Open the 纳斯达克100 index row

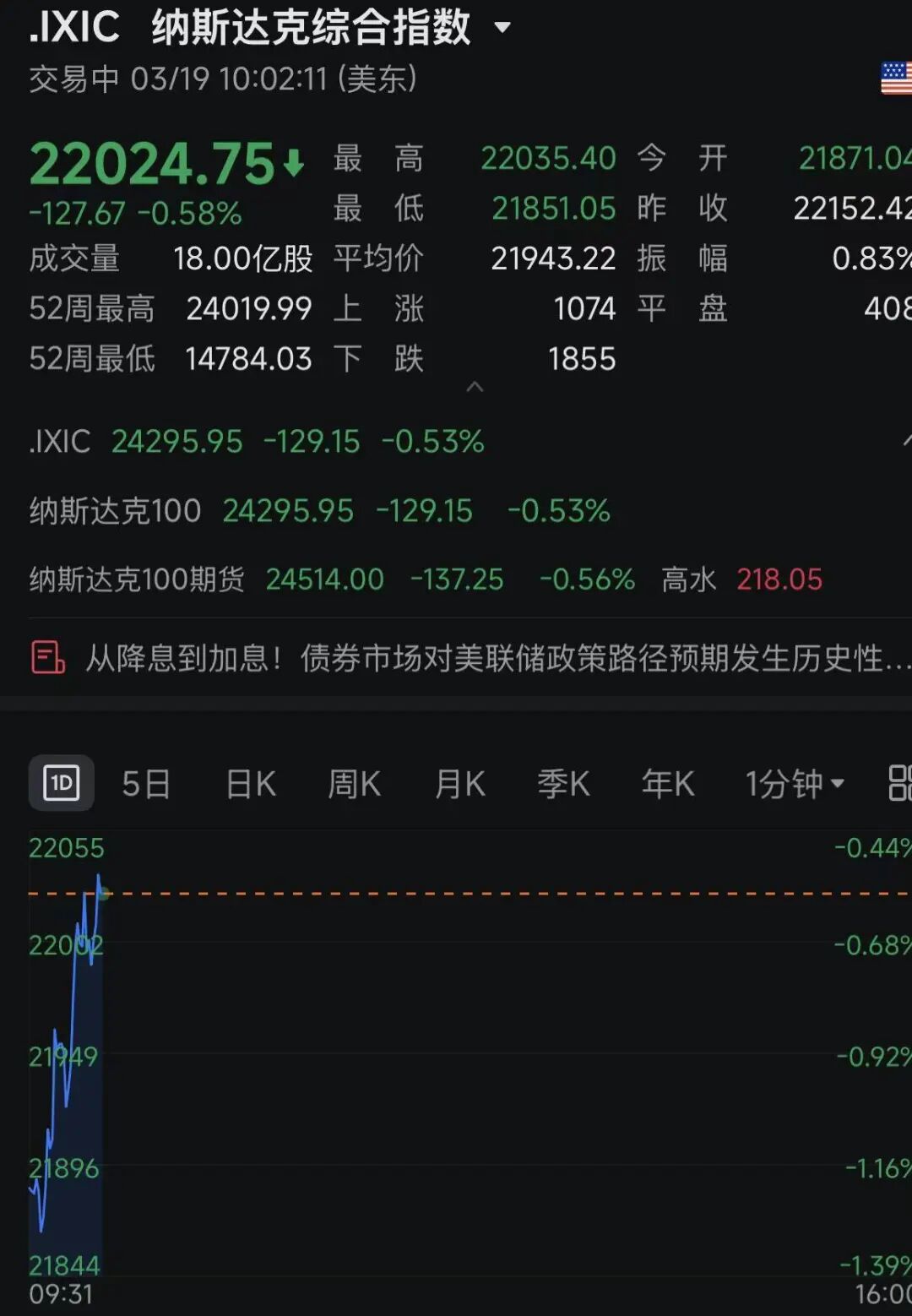319,511
